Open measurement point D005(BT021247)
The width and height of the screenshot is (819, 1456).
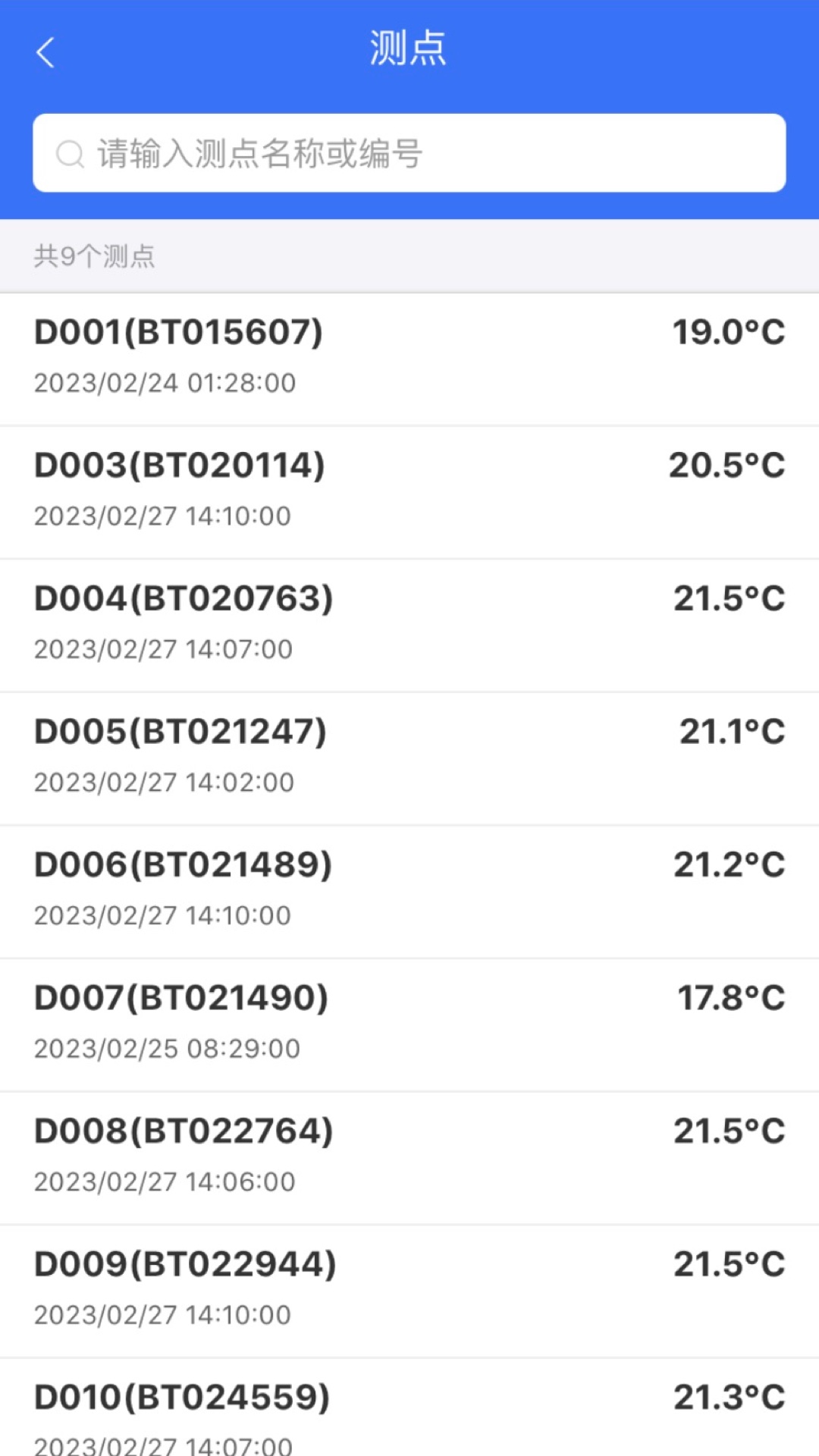(409, 758)
